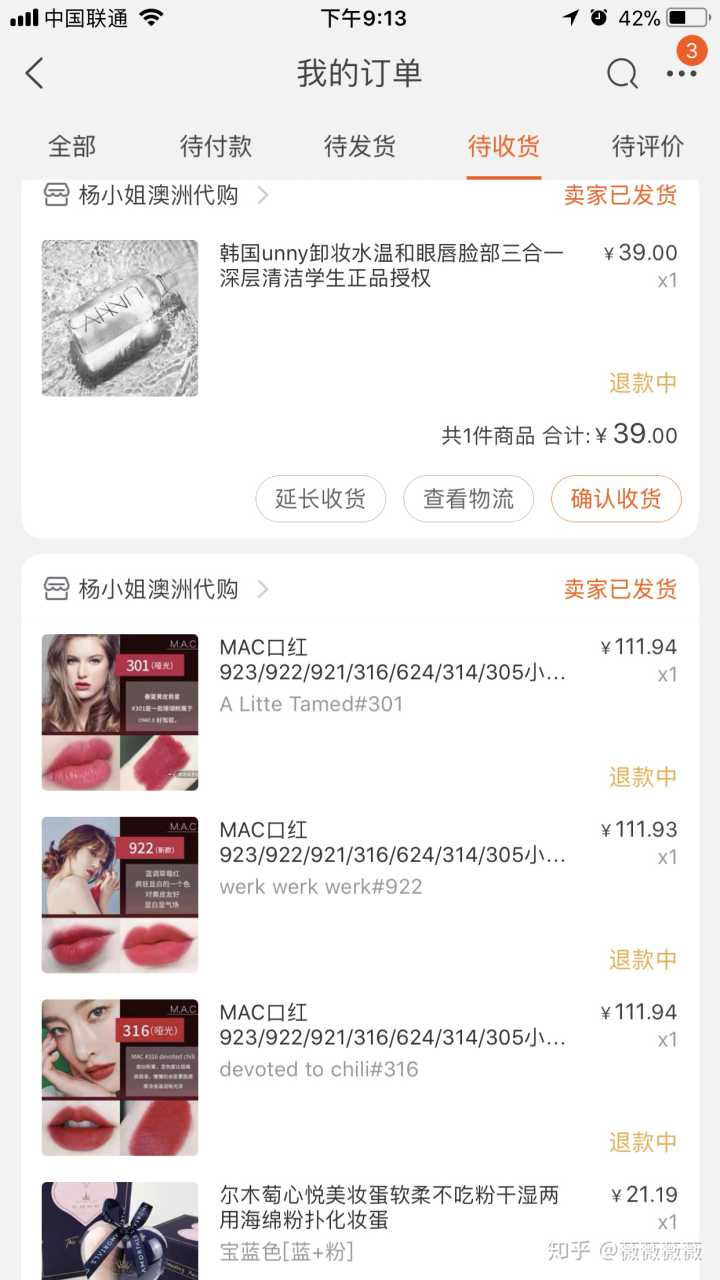Switch to the 待发货 tab

(x=360, y=146)
